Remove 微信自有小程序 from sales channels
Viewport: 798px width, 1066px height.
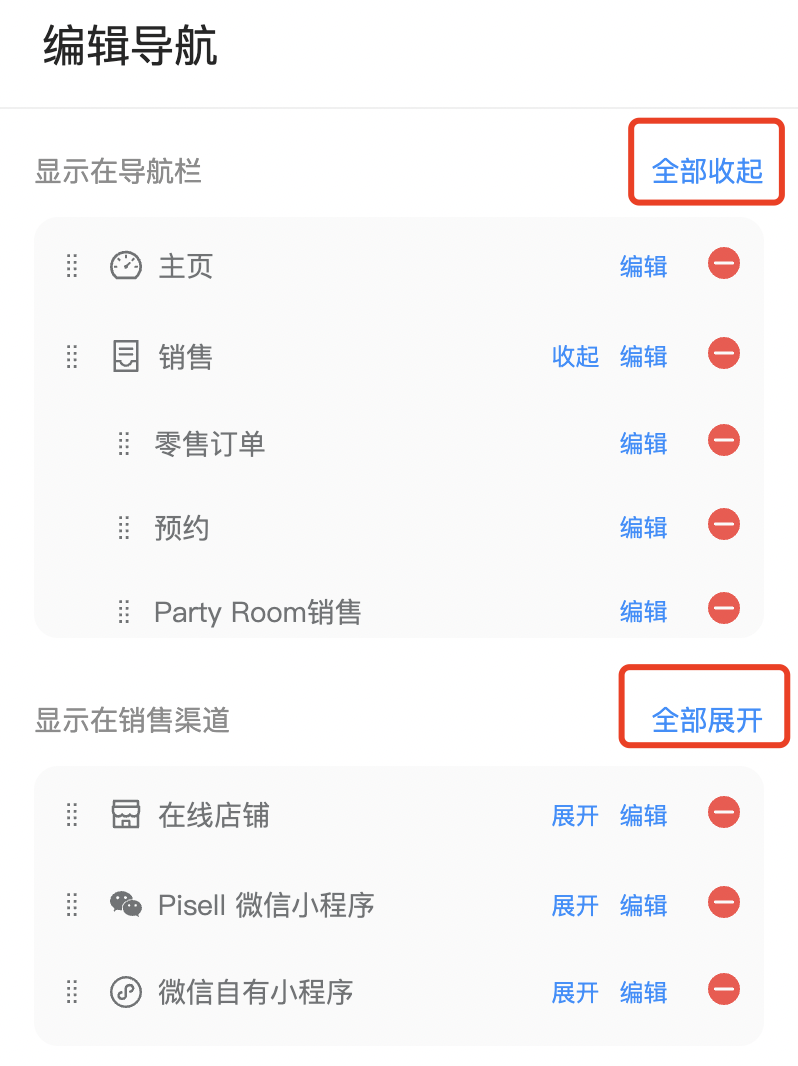click(x=724, y=990)
